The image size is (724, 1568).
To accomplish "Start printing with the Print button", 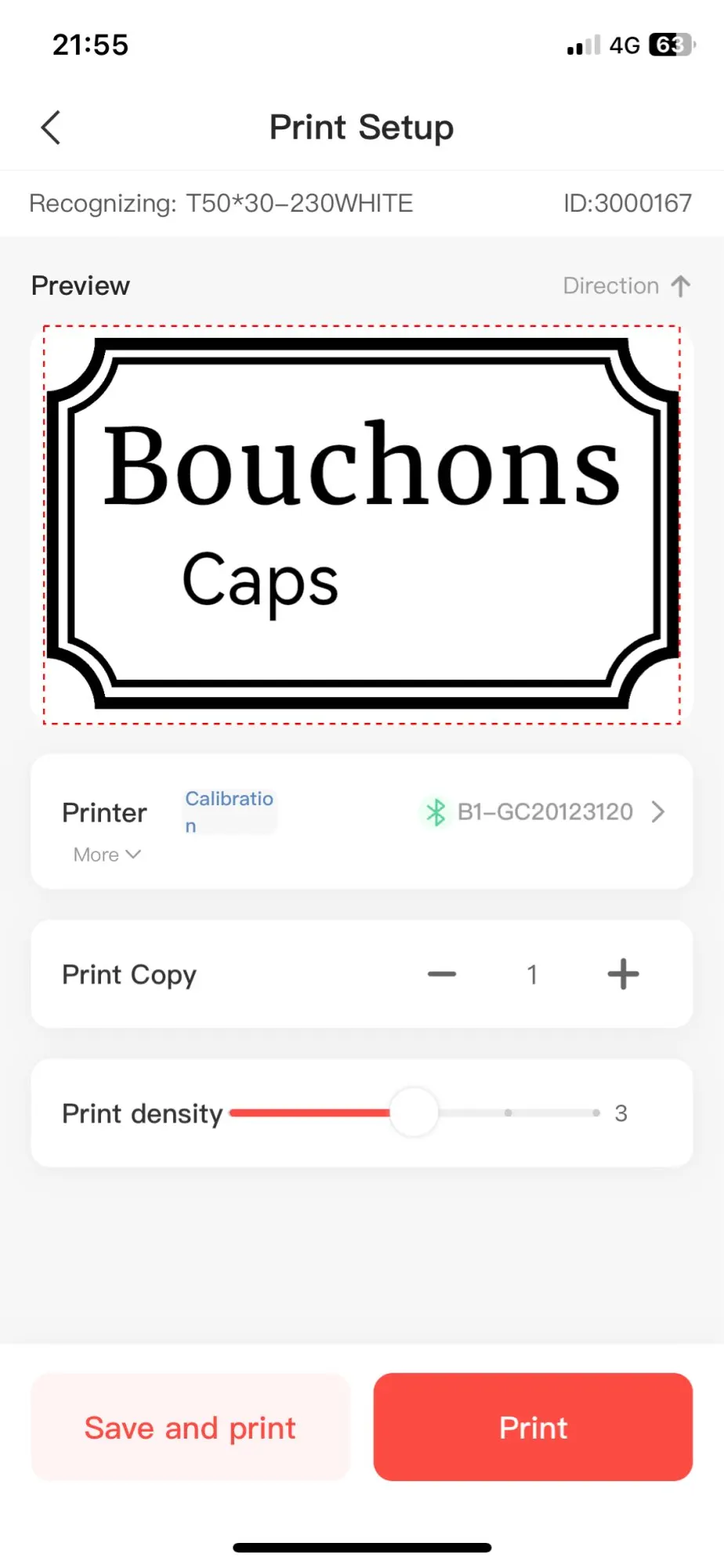I will coord(533,1427).
